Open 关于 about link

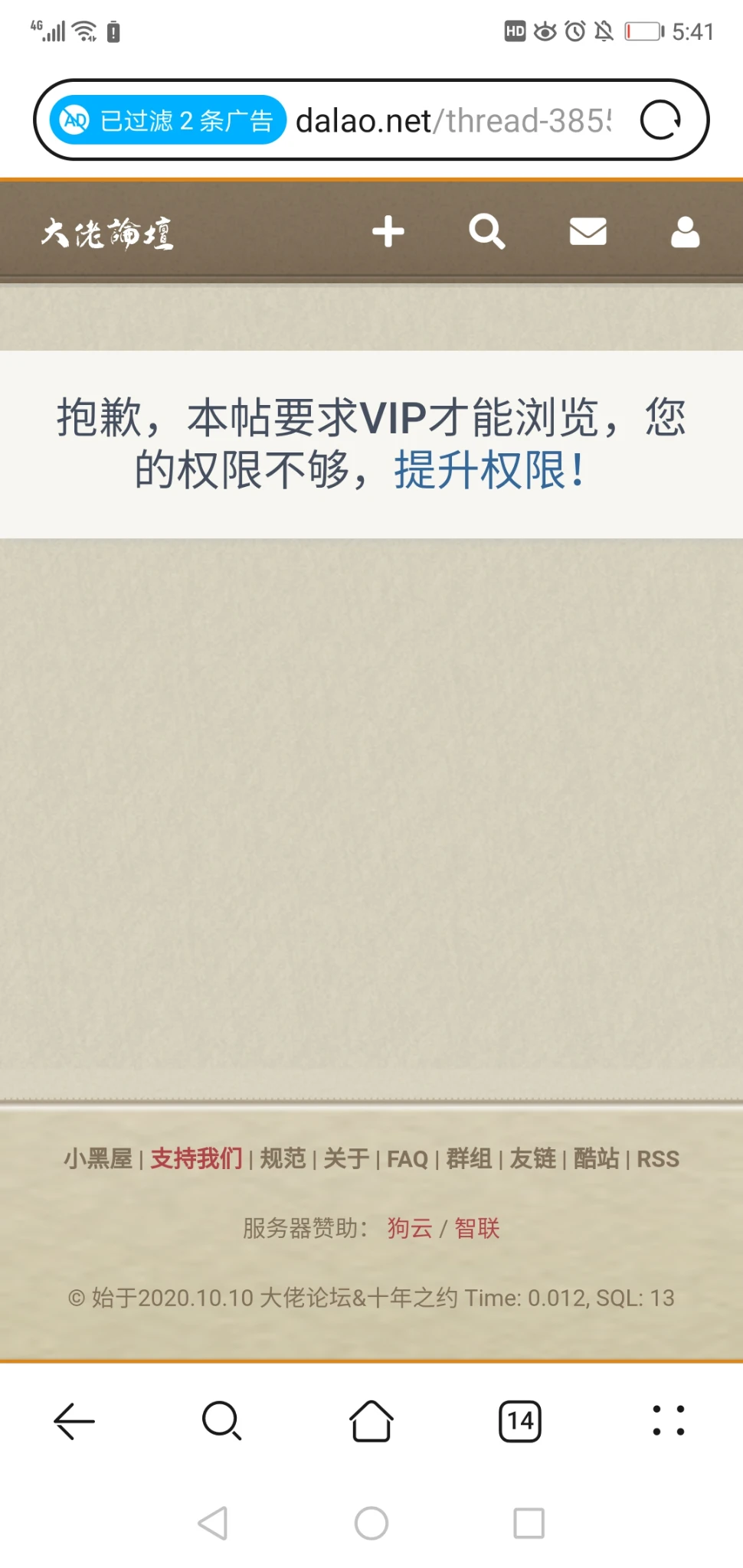(346, 1158)
